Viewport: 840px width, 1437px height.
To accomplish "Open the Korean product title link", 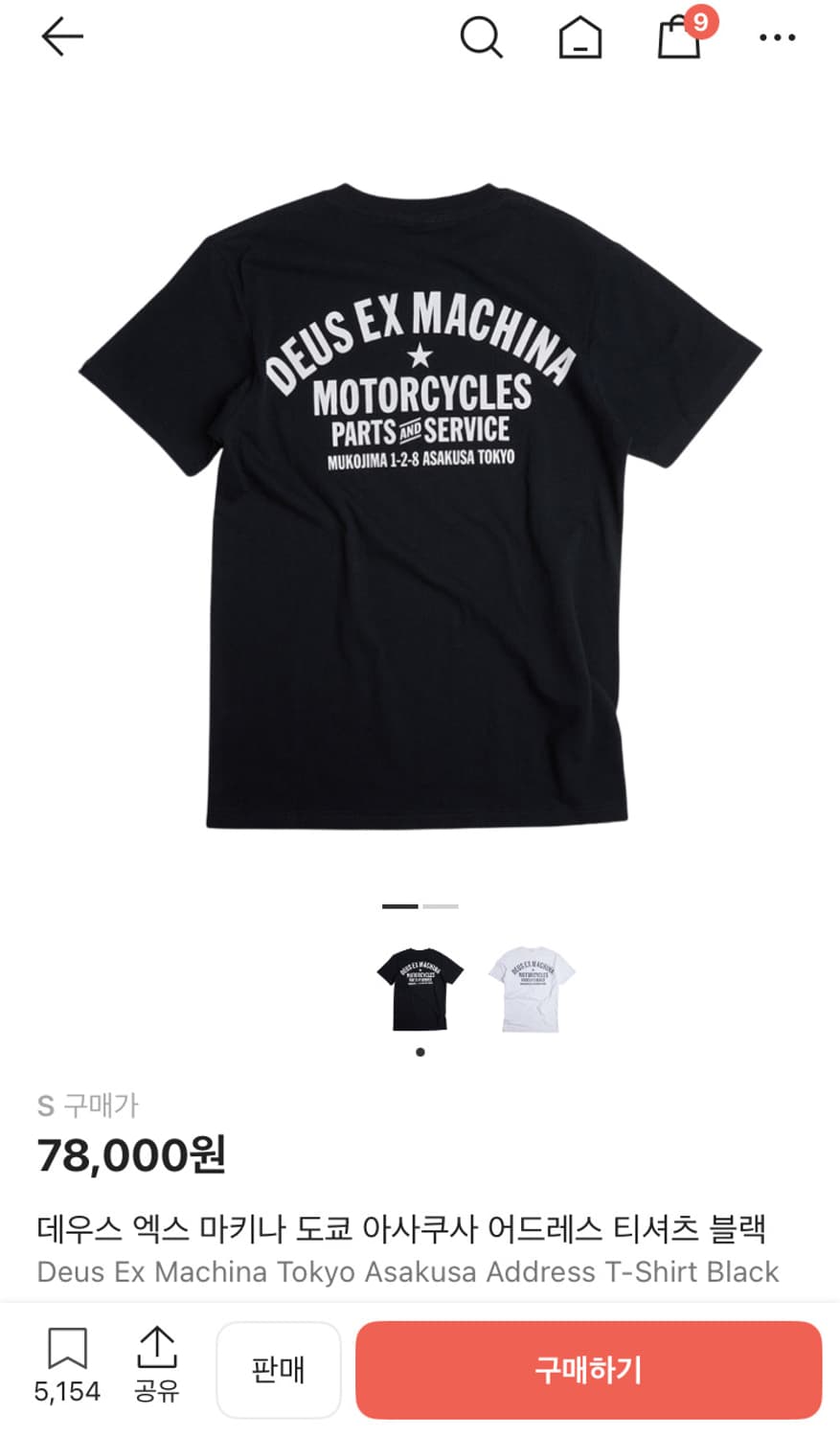I will click(x=403, y=1222).
